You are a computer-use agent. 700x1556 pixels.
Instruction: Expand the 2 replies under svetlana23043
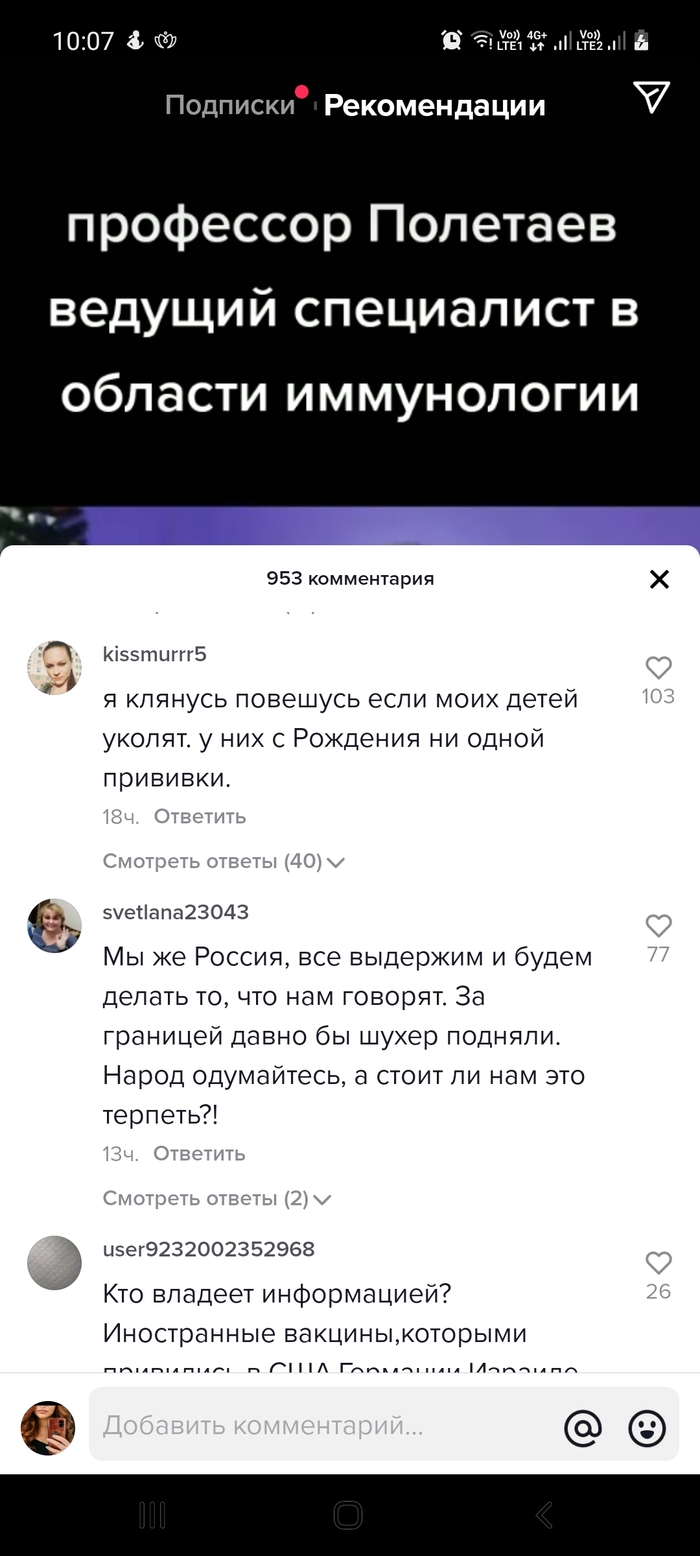coord(215,1198)
